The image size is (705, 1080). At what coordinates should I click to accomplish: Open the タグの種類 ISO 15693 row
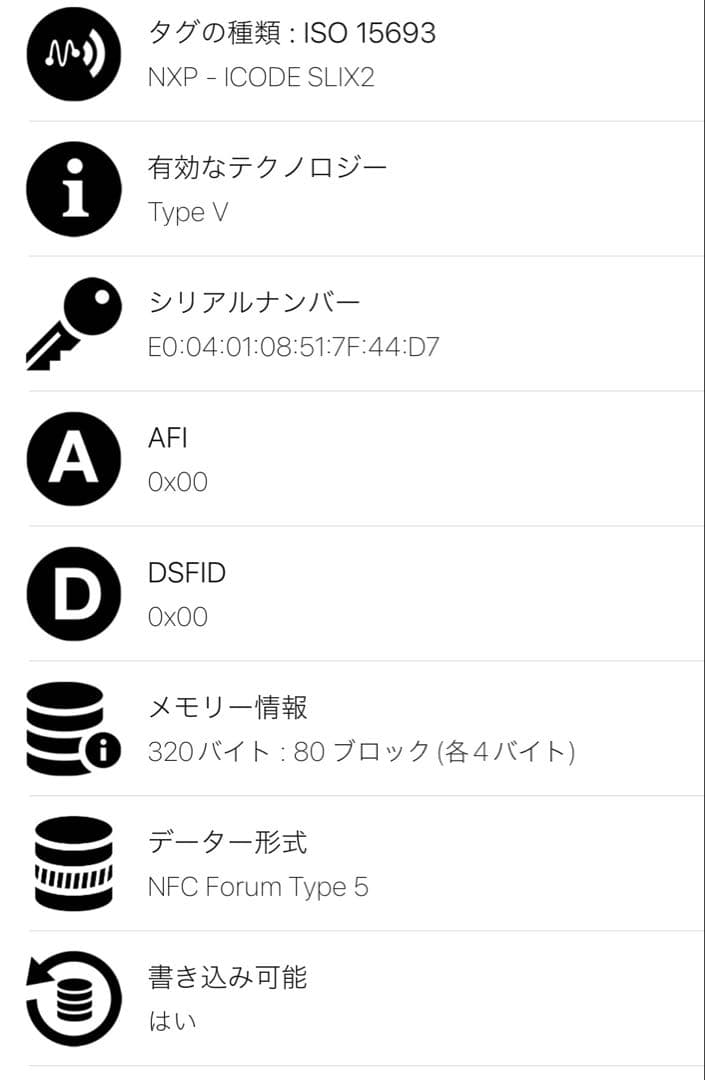(352, 55)
